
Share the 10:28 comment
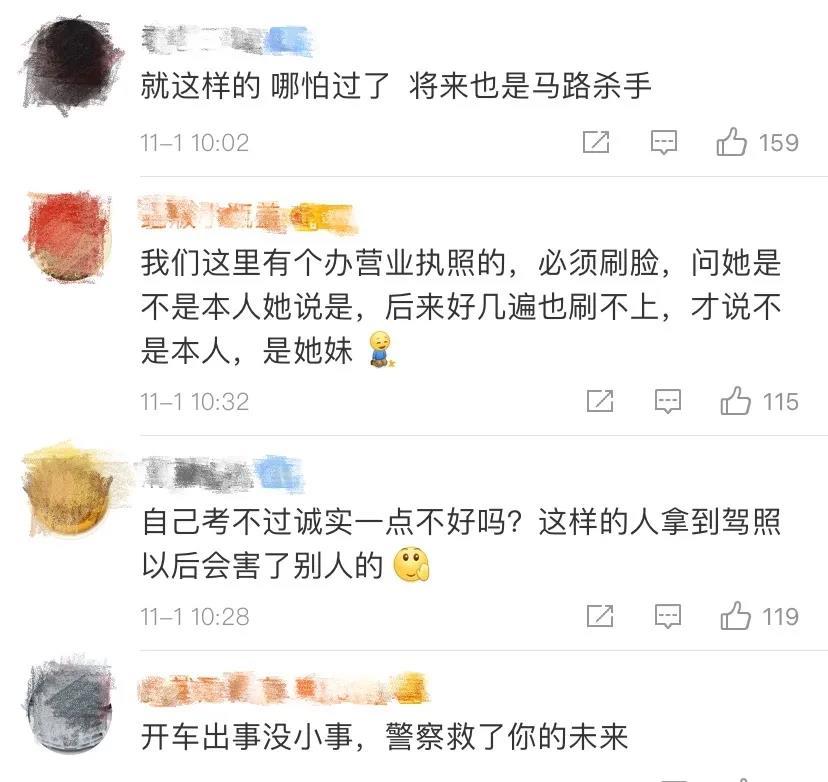(x=599, y=615)
